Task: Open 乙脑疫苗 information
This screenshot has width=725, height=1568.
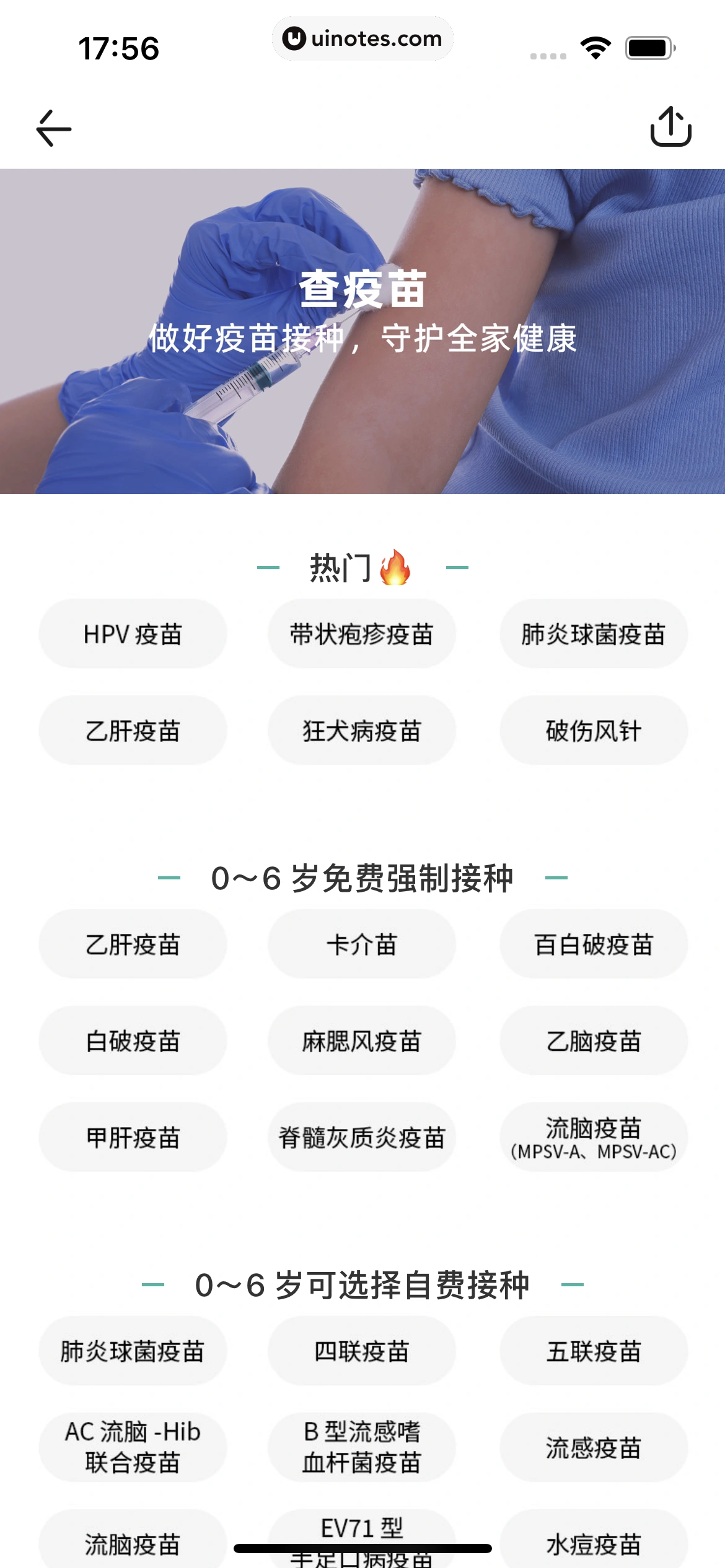Action: click(x=593, y=1041)
